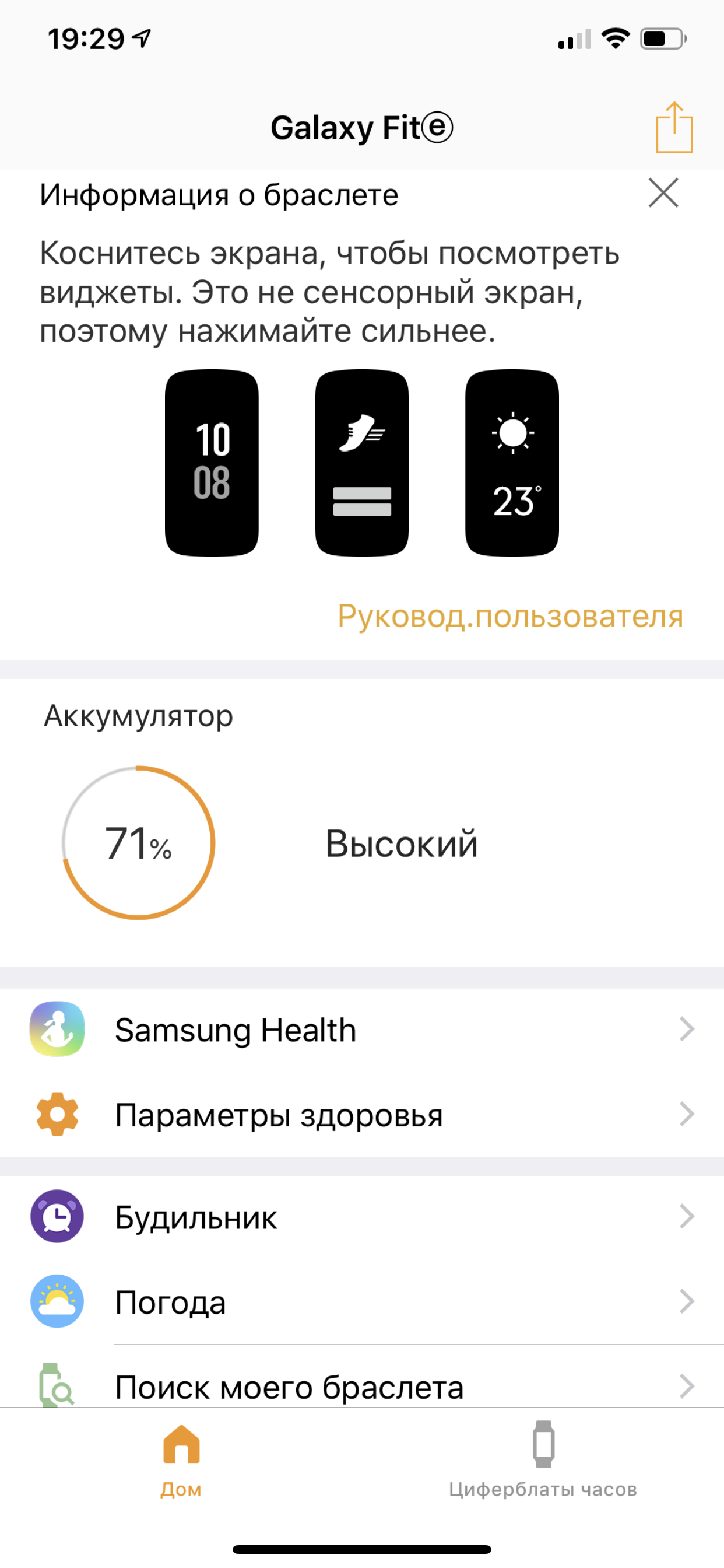
Task: Open the Руковод.пользователя link
Action: [x=510, y=616]
